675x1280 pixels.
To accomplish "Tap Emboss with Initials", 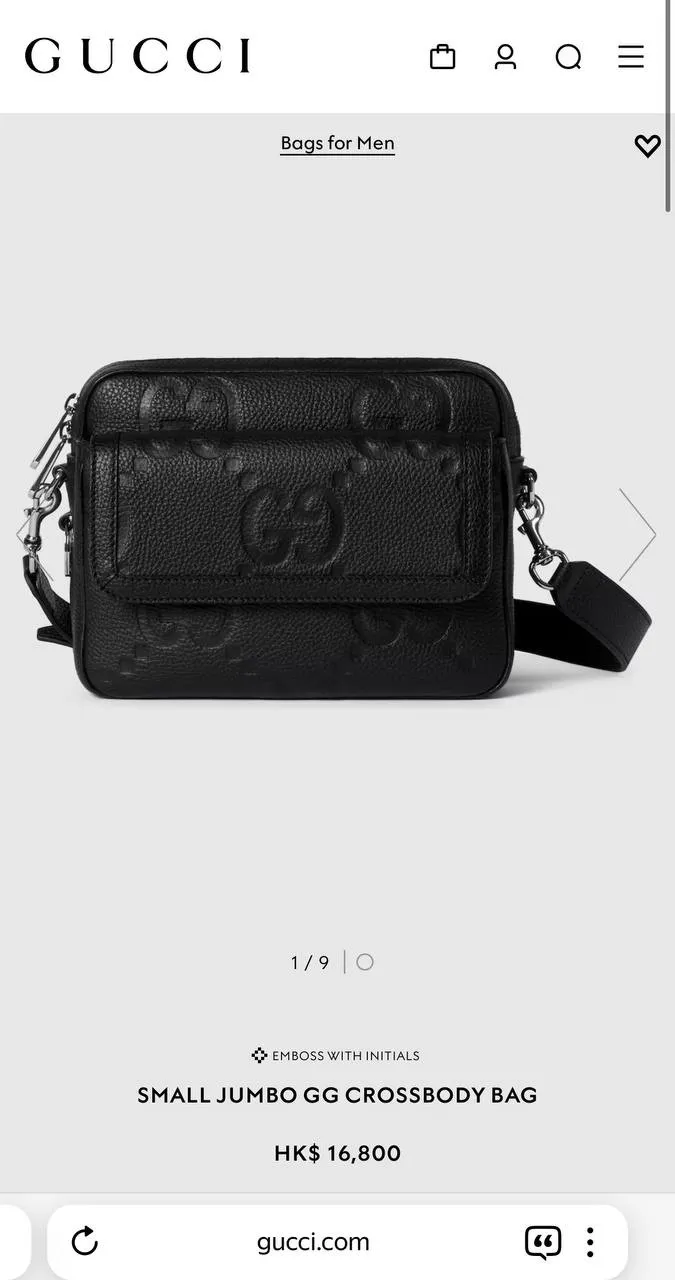I will coord(336,1055).
